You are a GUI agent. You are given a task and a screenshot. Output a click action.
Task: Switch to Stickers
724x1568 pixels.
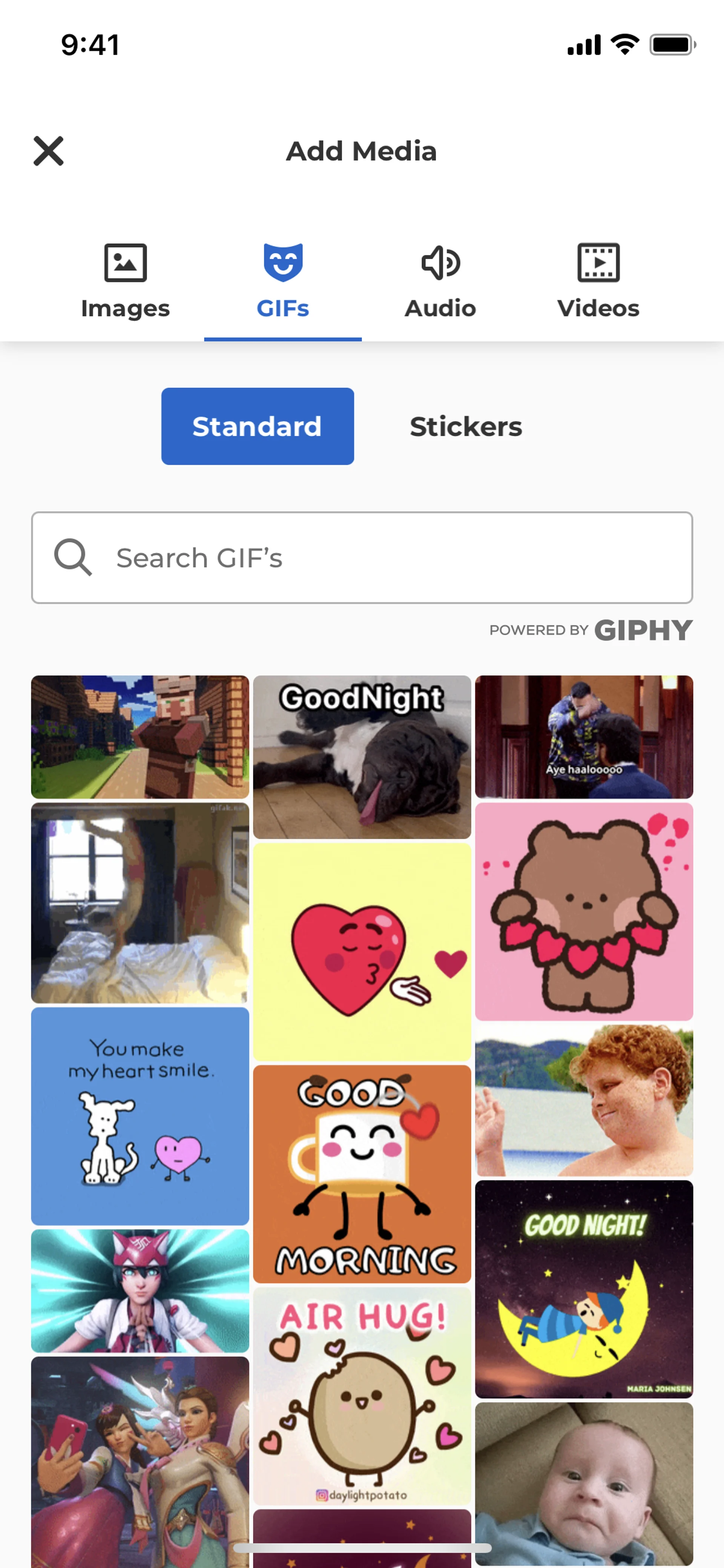point(465,426)
